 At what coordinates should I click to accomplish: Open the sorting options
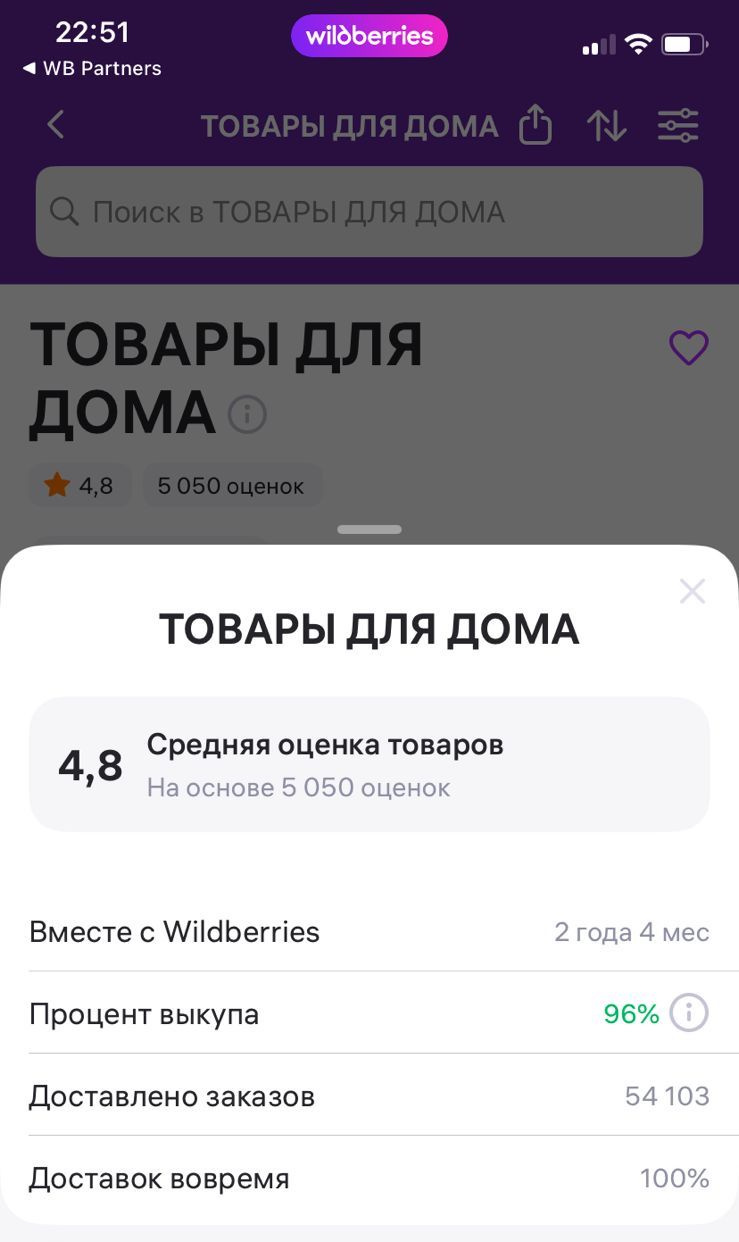(x=606, y=126)
